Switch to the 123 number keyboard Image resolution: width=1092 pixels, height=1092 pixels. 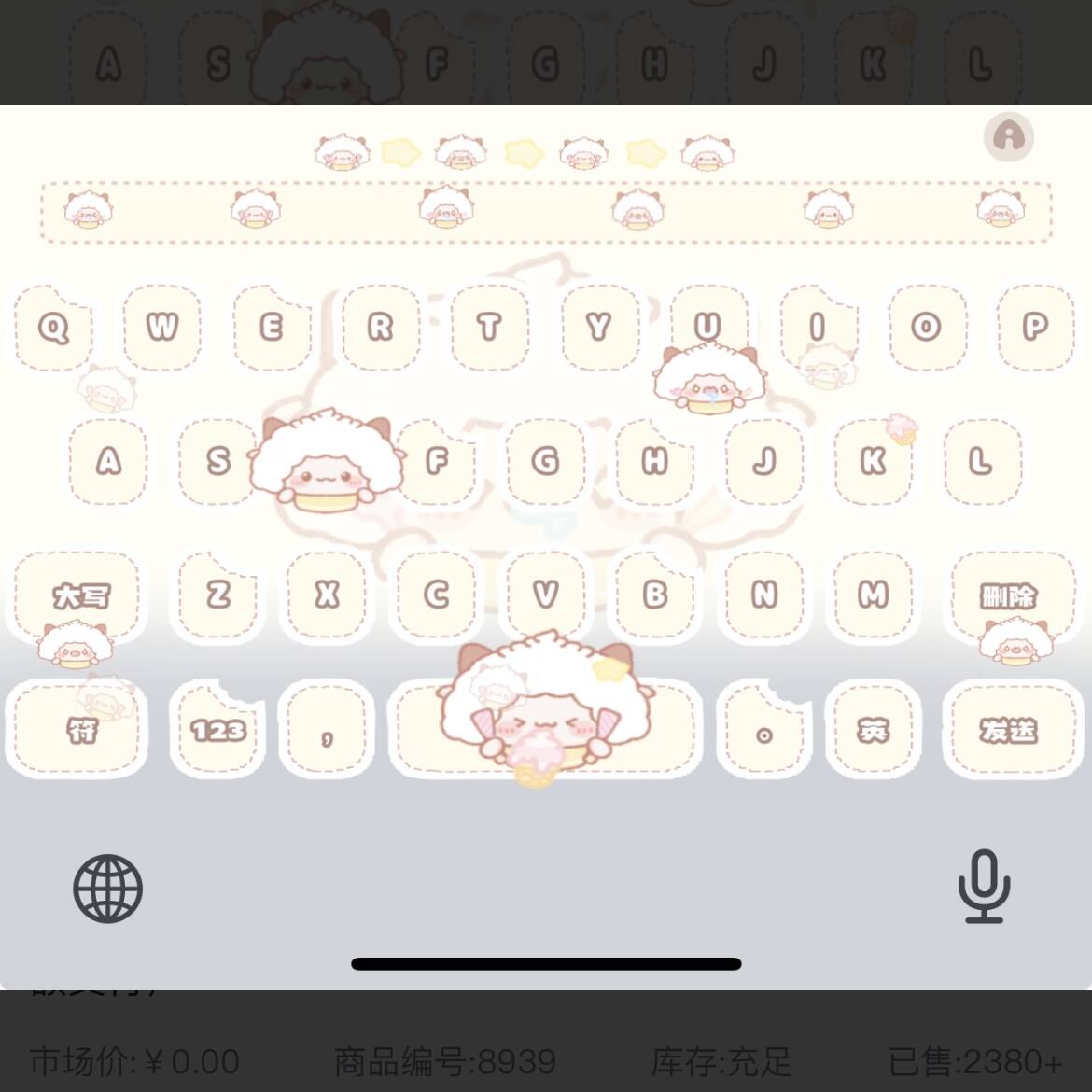(218, 730)
